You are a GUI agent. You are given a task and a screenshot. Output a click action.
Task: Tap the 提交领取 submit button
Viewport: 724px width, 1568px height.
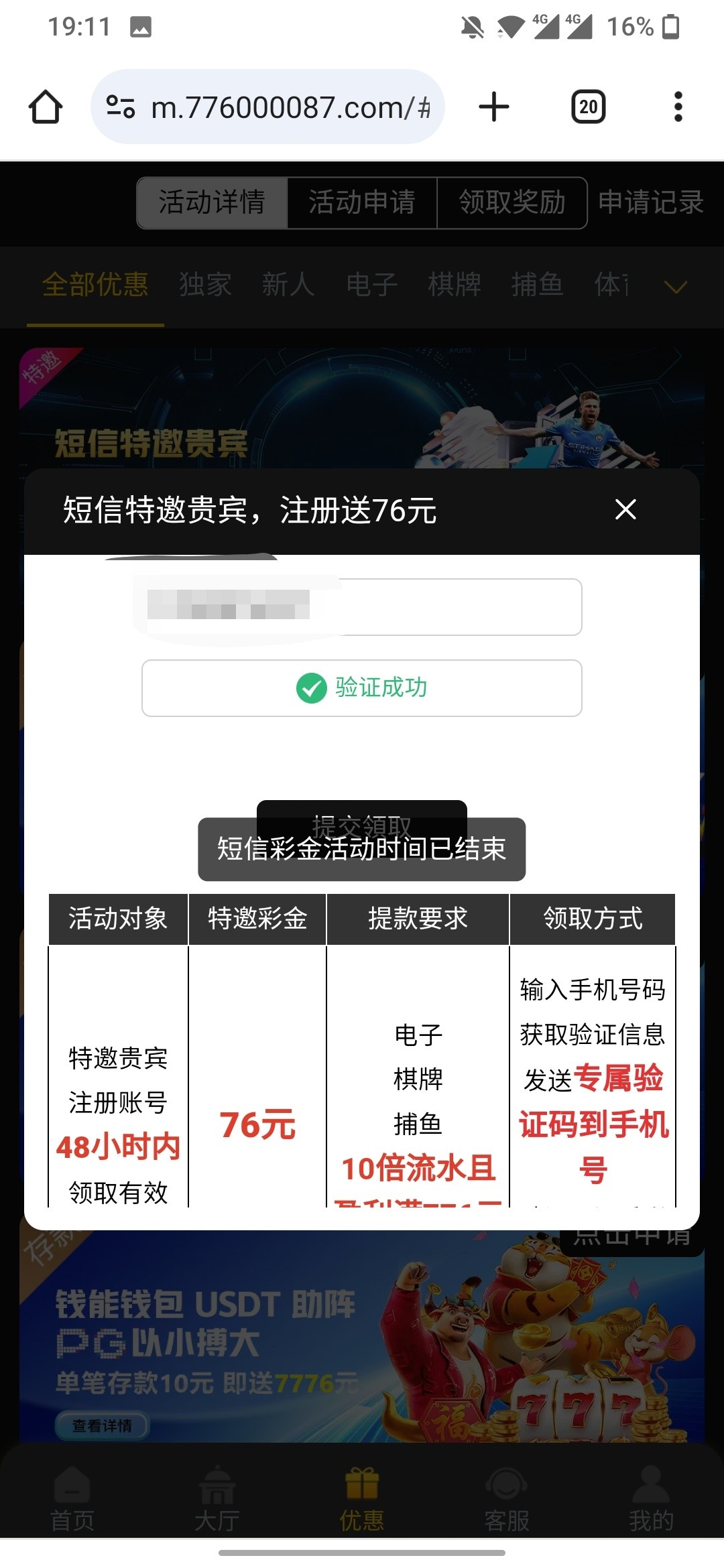coord(362,812)
